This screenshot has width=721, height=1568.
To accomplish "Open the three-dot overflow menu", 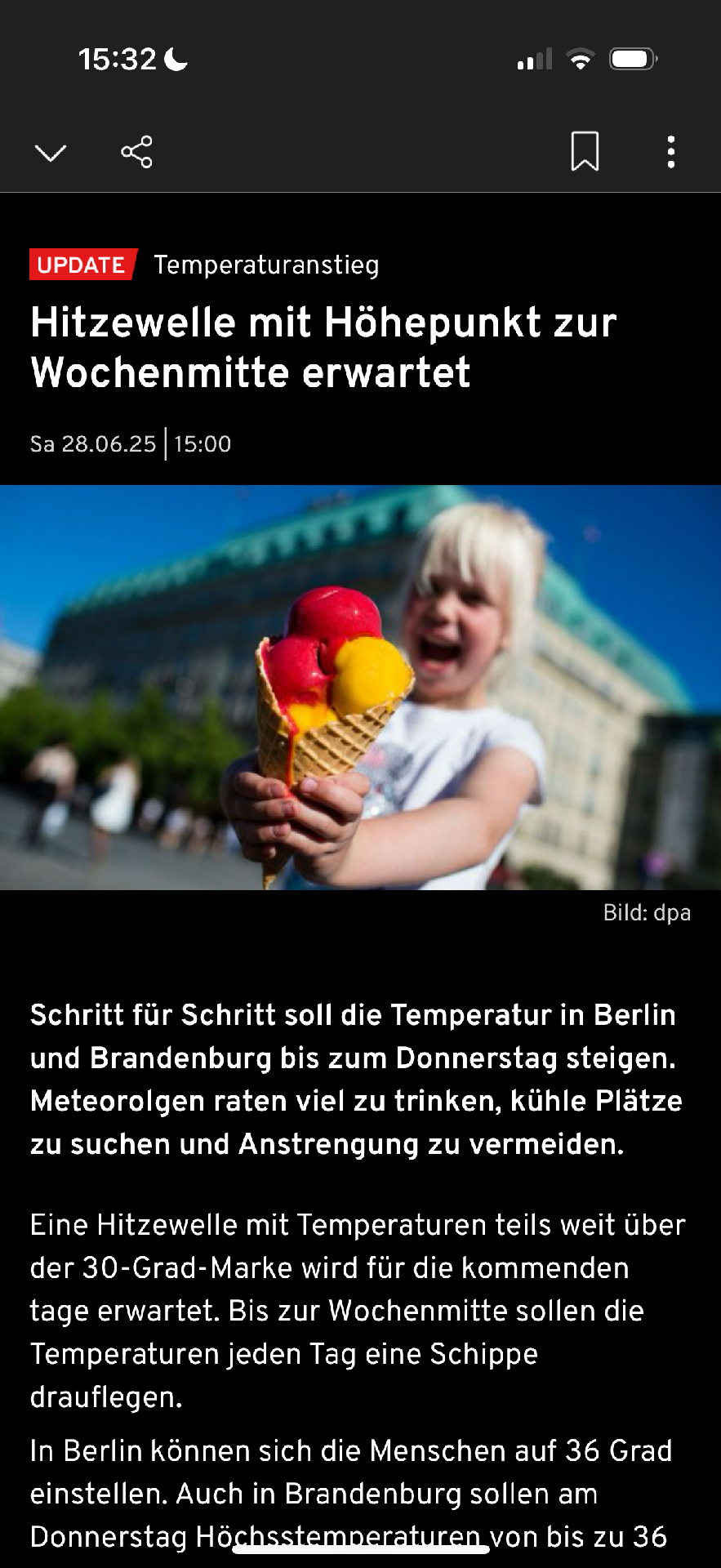I will pos(670,152).
